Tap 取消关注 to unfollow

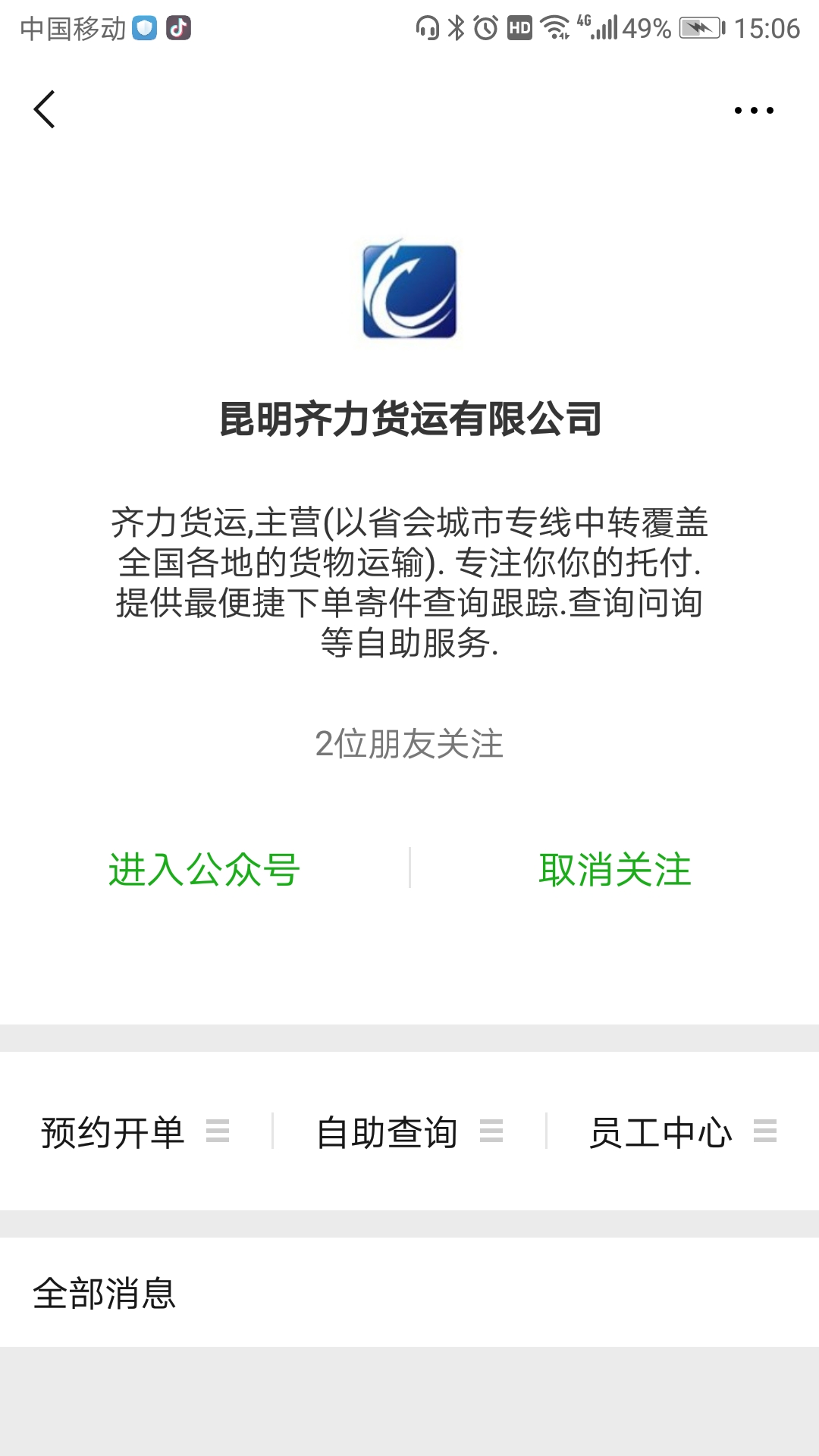(x=614, y=869)
